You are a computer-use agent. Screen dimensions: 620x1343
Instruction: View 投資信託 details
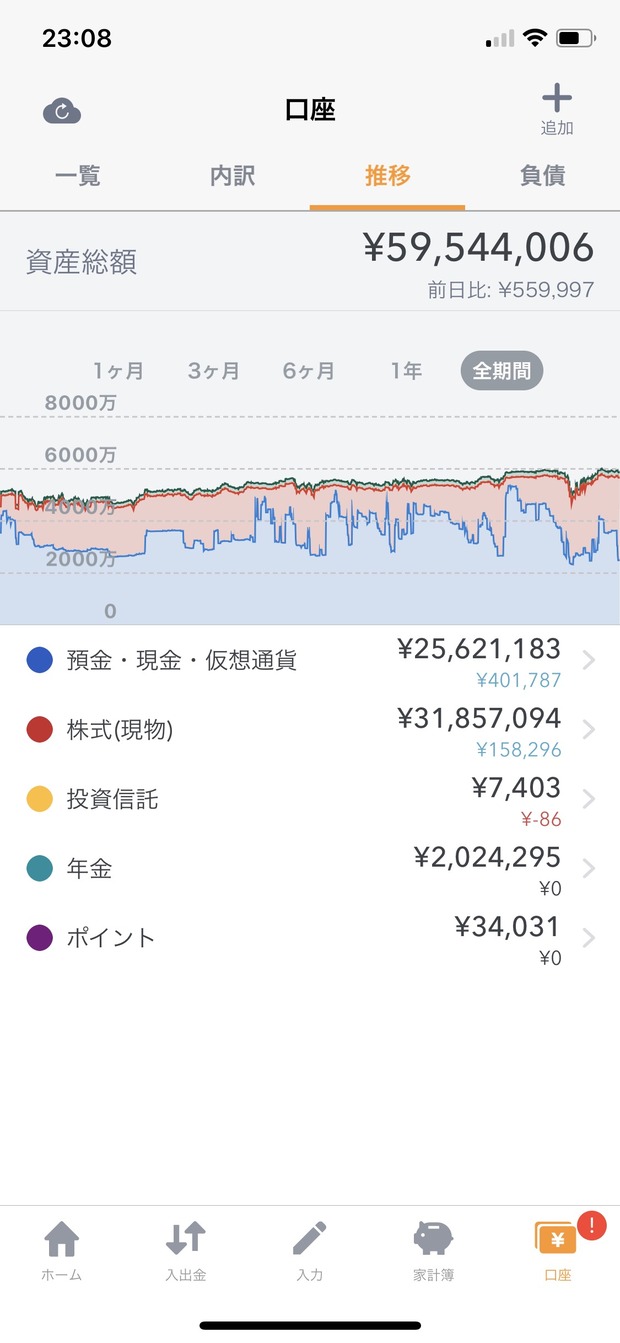310,799
